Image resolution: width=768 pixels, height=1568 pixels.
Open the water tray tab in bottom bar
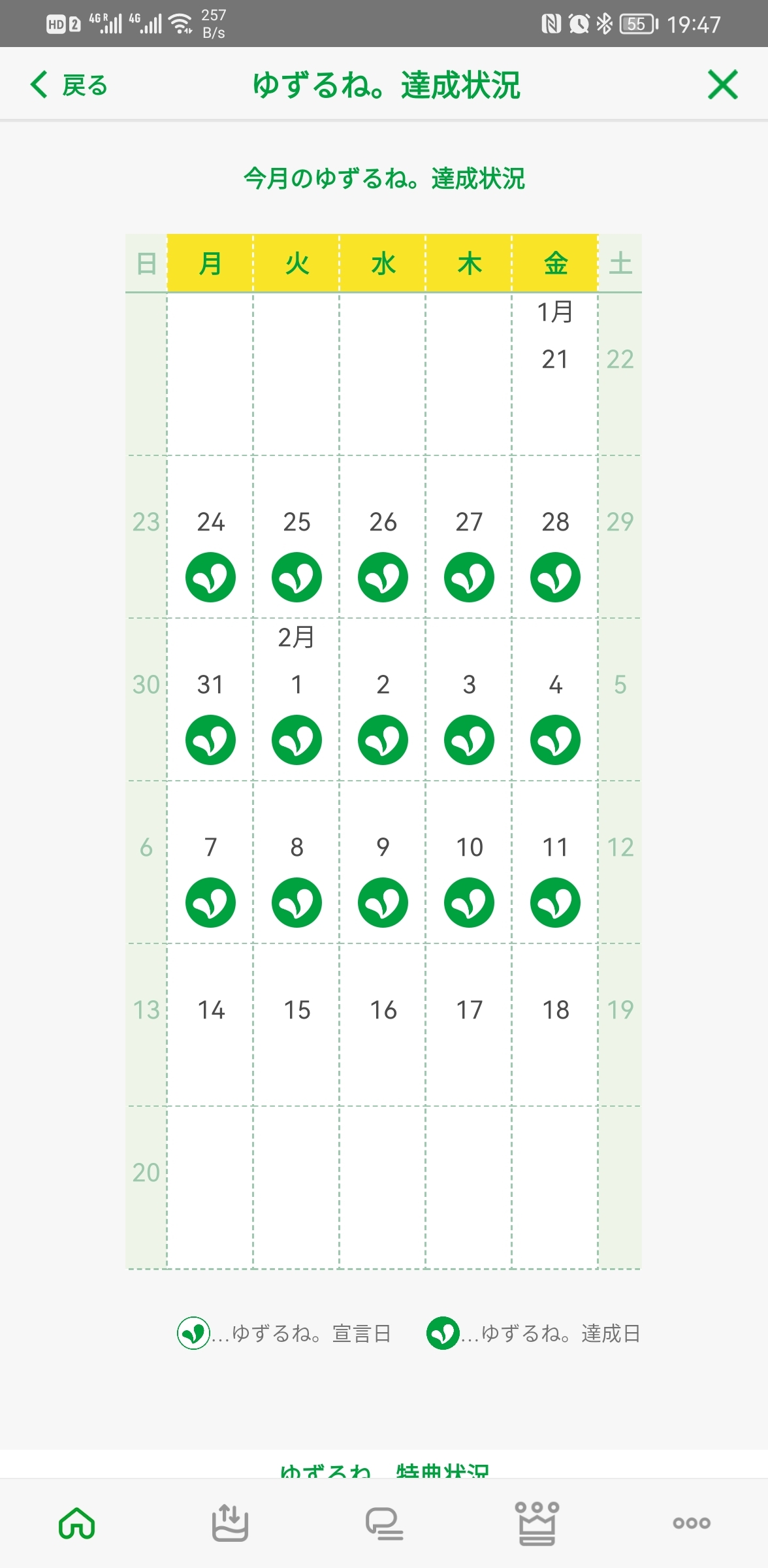(230, 1524)
